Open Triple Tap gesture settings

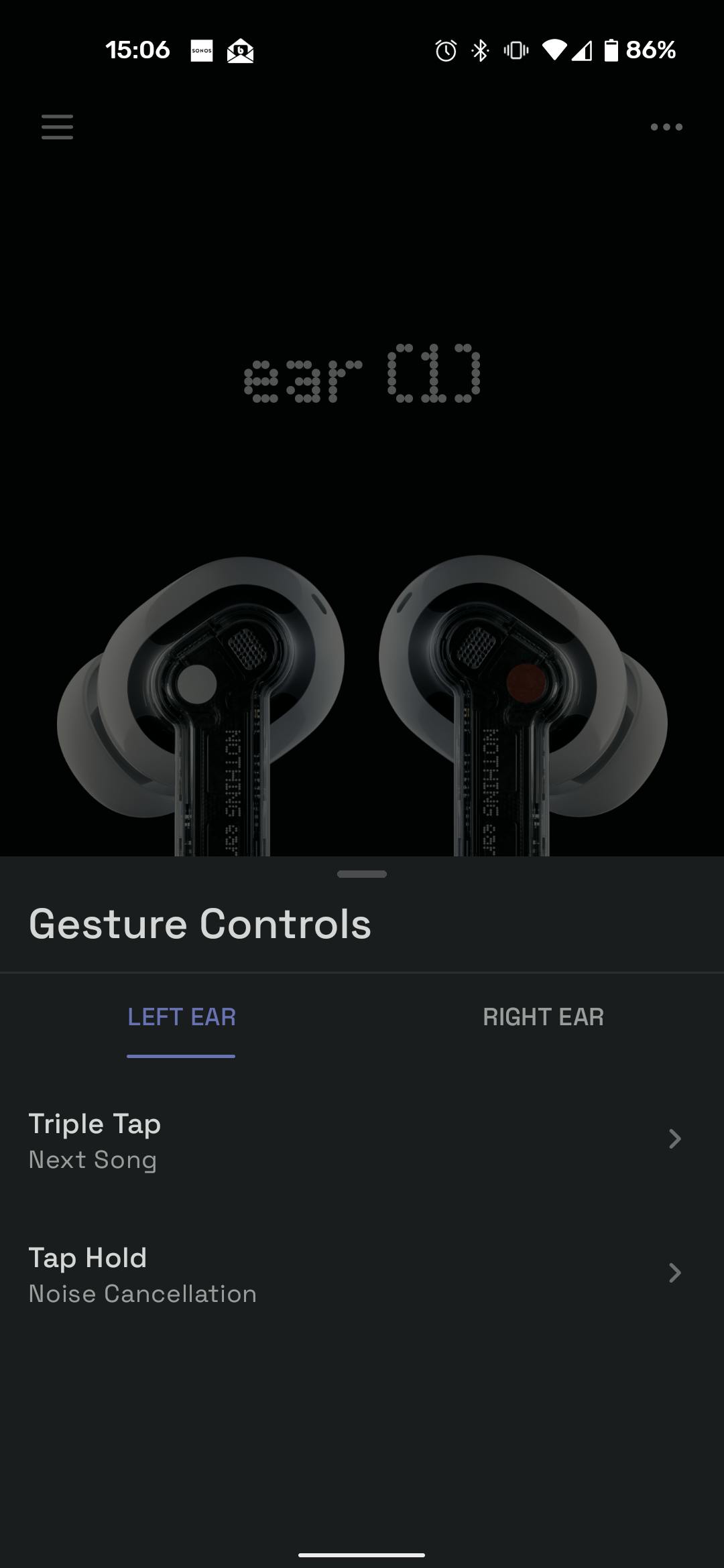[362, 1139]
